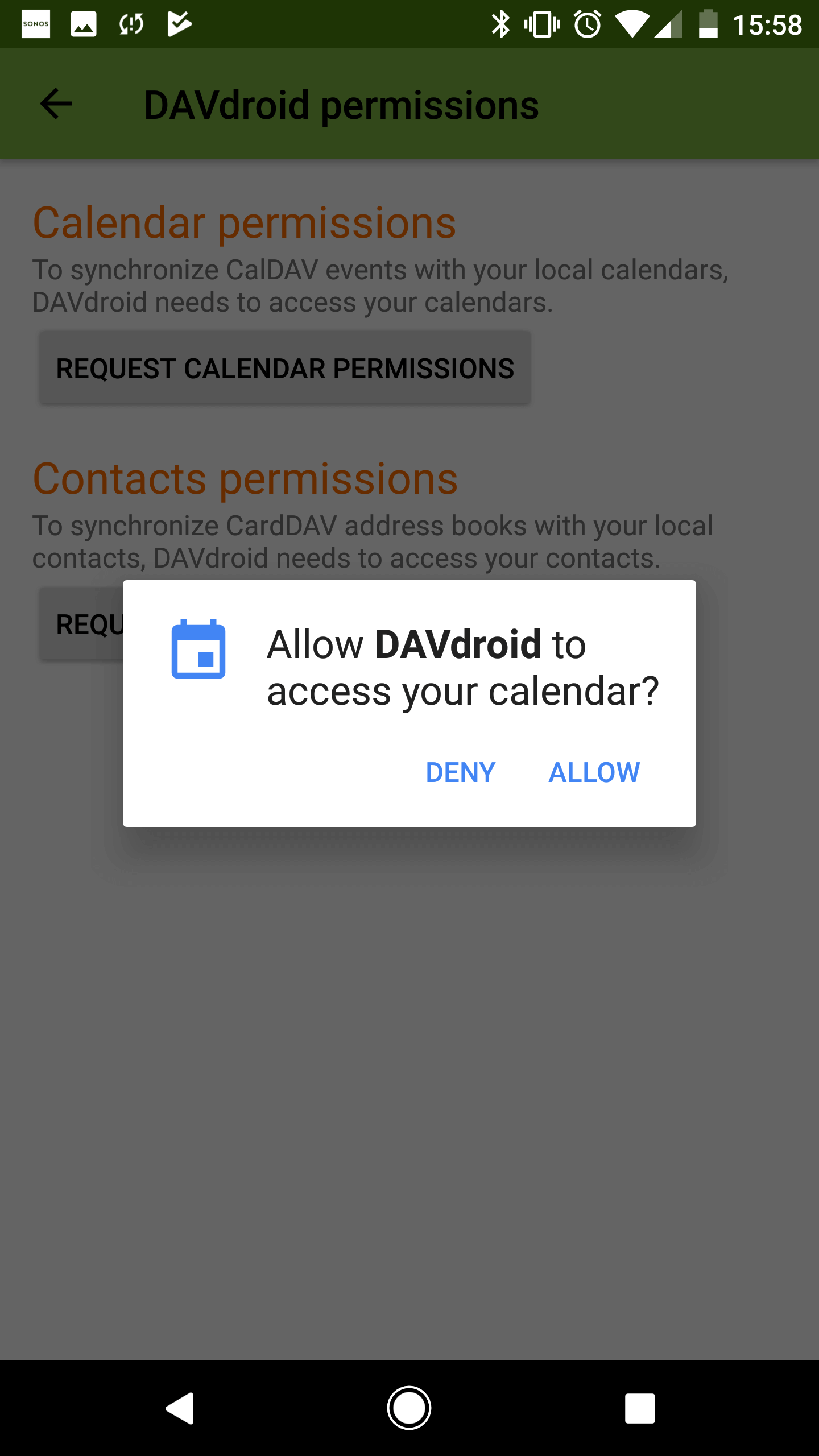The width and height of the screenshot is (819, 1456).
Task: Allow DAVdroid to access your calendar
Action: (594, 772)
